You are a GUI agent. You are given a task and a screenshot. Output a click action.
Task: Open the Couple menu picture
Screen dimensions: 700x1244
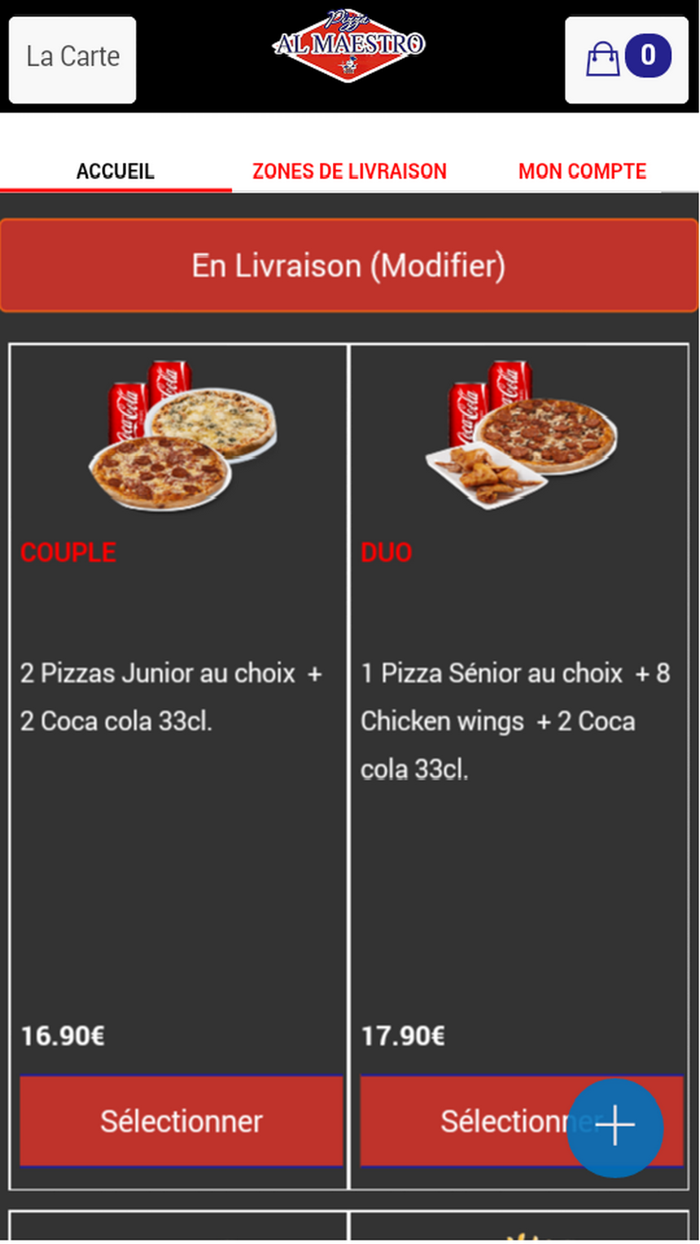(181, 435)
